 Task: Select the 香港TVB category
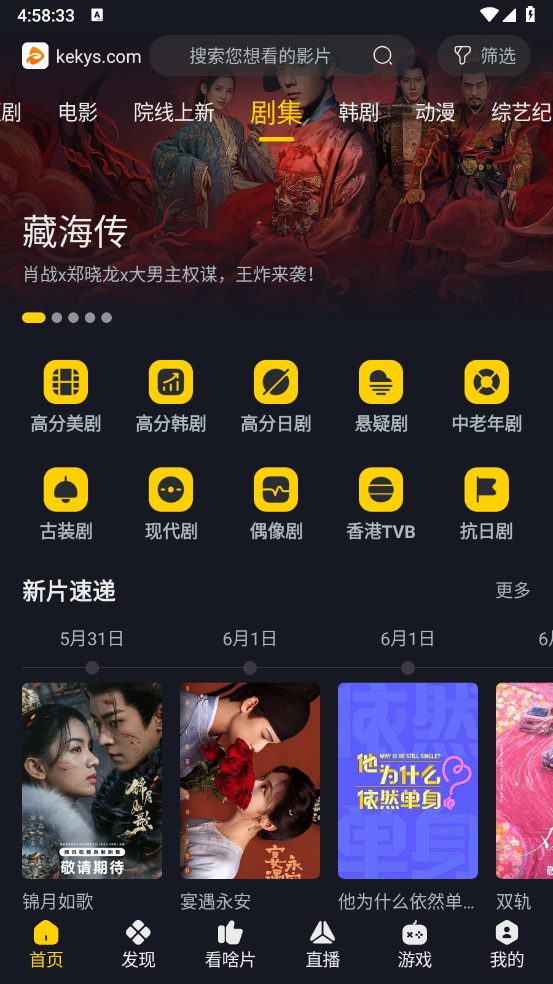pos(381,504)
